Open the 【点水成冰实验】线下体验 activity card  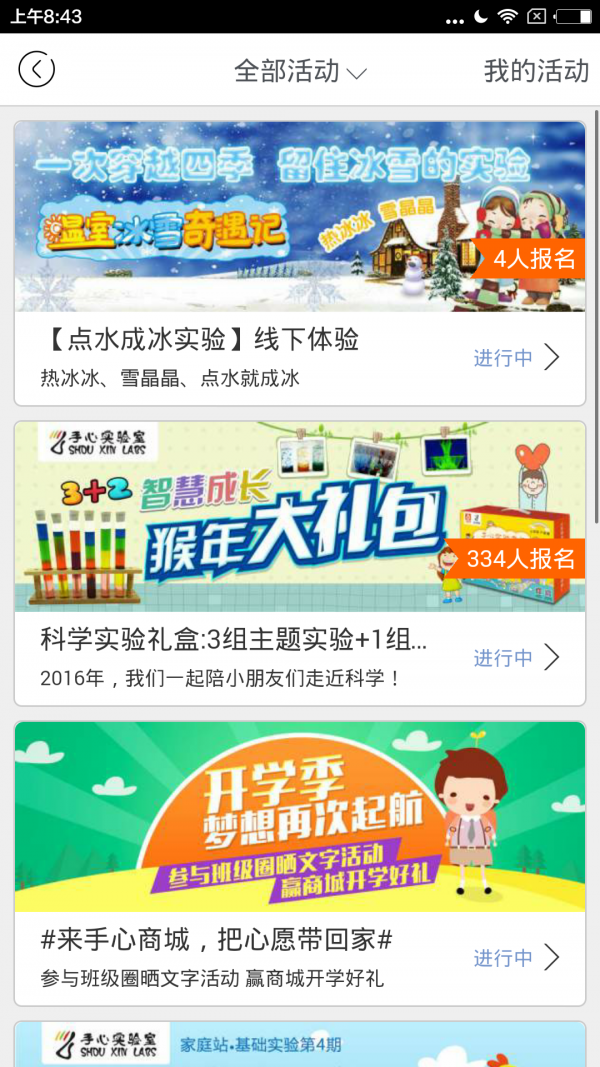point(299,263)
